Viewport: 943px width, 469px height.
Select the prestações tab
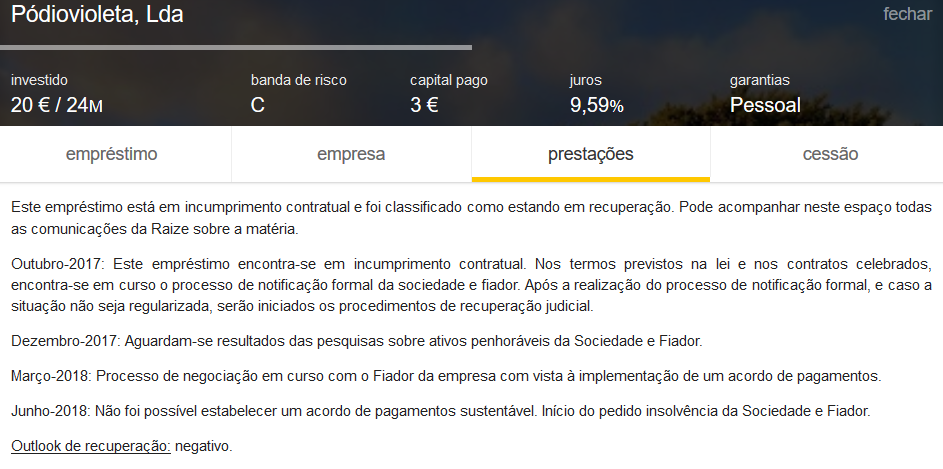pyautogui.click(x=590, y=154)
